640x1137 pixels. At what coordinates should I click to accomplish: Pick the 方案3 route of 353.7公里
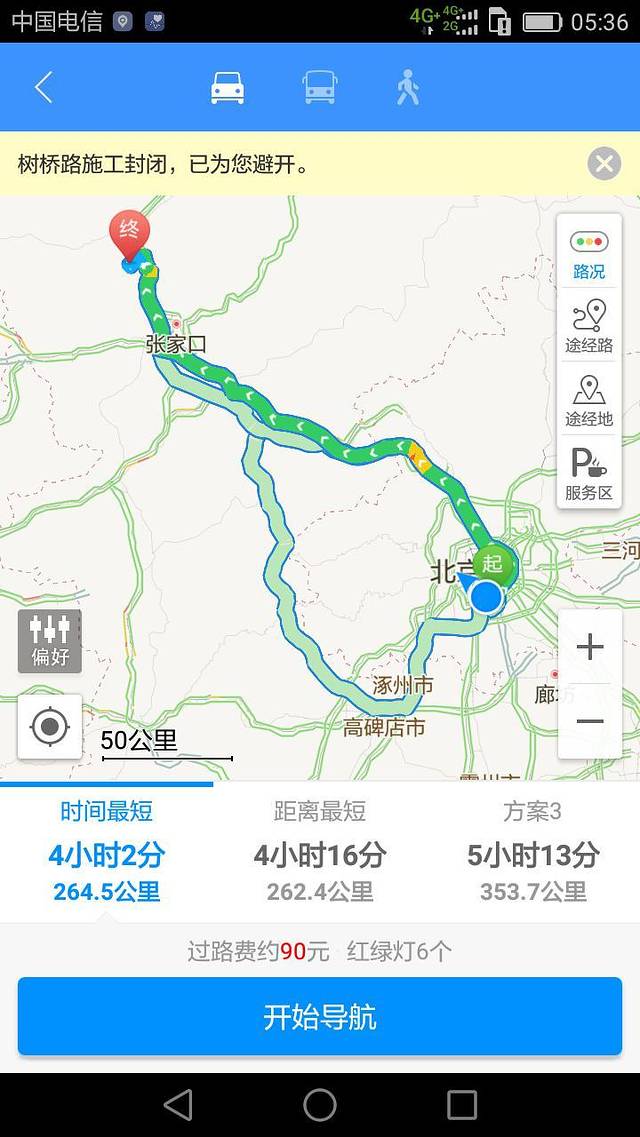click(533, 851)
